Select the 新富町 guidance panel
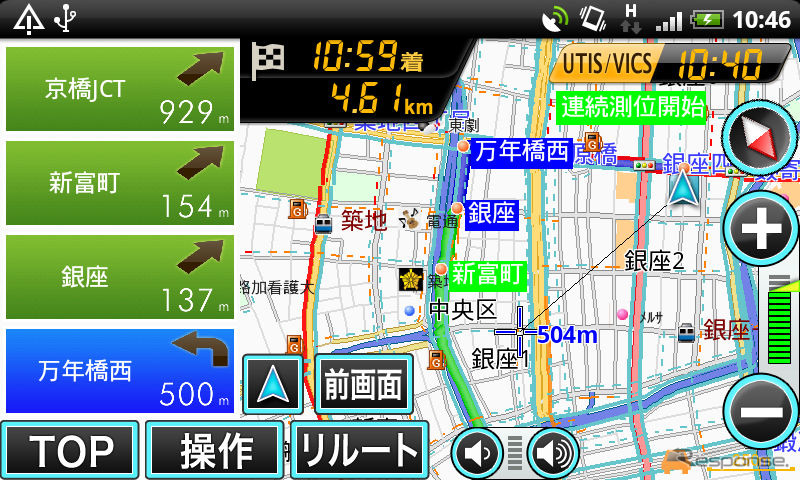This screenshot has width=800, height=480. coord(120,181)
